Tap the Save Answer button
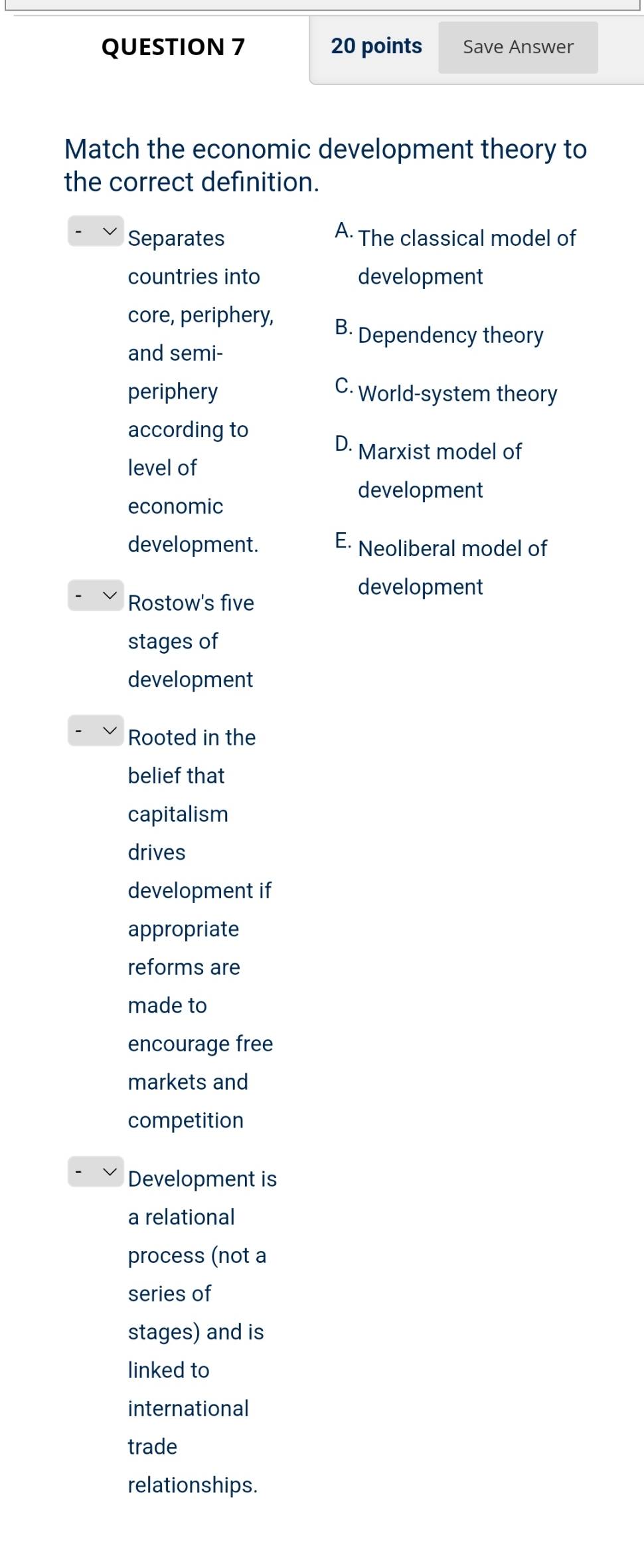 coord(518,47)
